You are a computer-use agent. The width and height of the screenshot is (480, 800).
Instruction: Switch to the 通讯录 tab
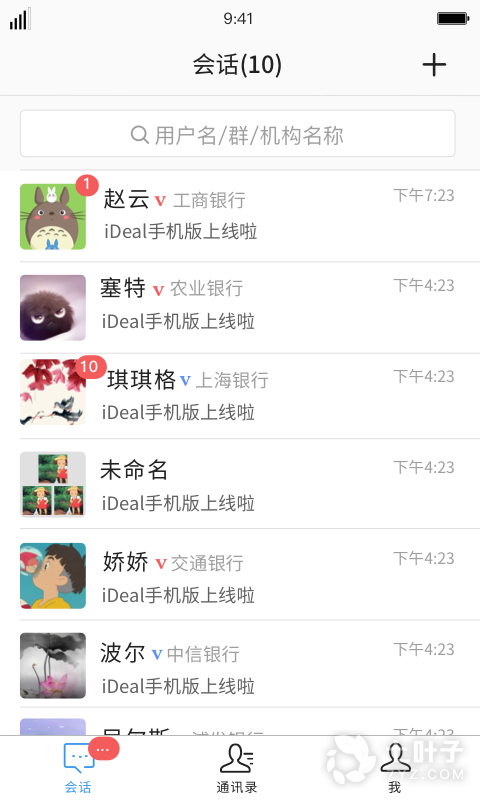pos(237,768)
